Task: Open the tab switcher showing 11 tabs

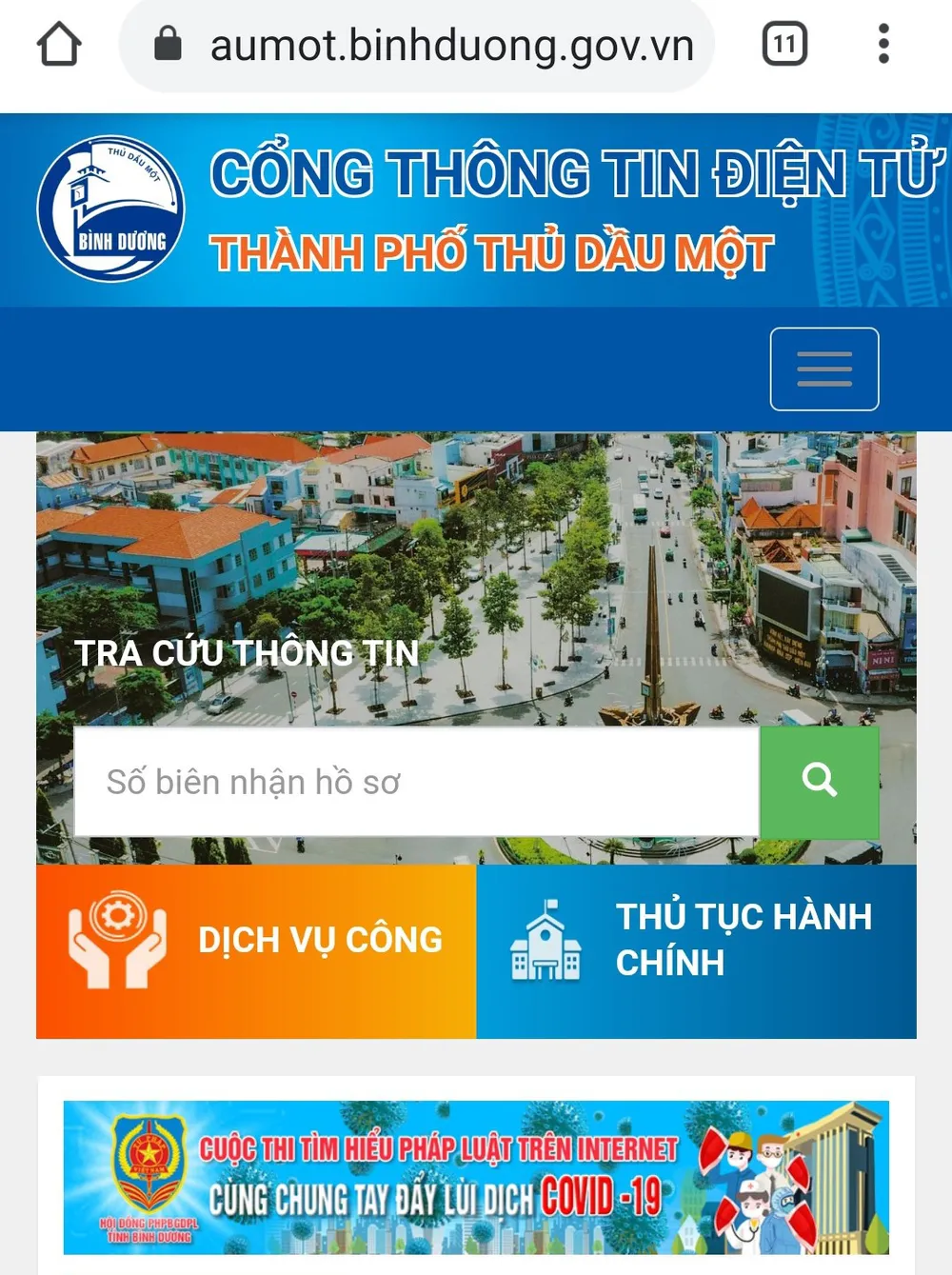Action: pyautogui.click(x=784, y=45)
